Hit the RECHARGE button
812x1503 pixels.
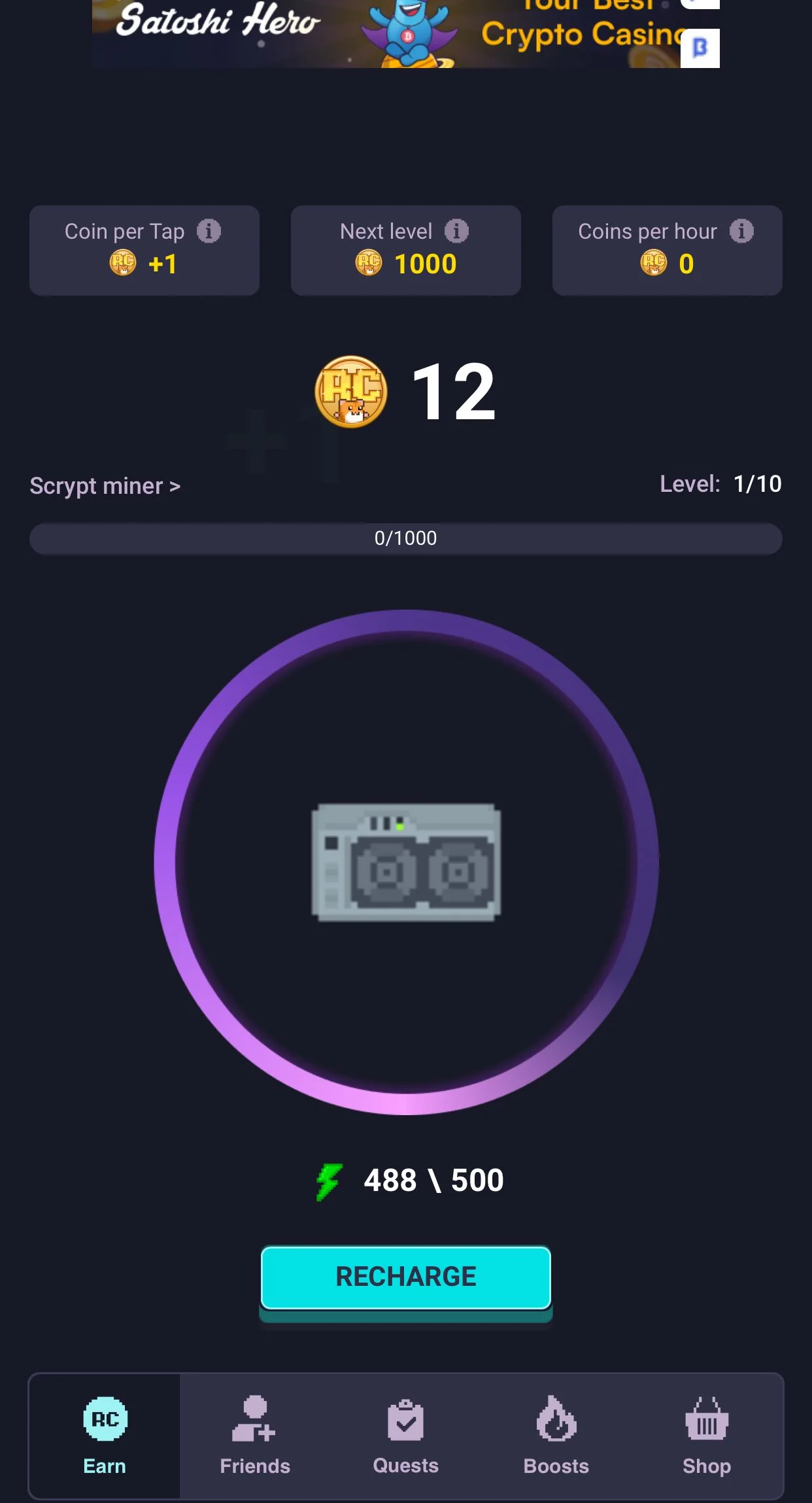(x=406, y=1277)
